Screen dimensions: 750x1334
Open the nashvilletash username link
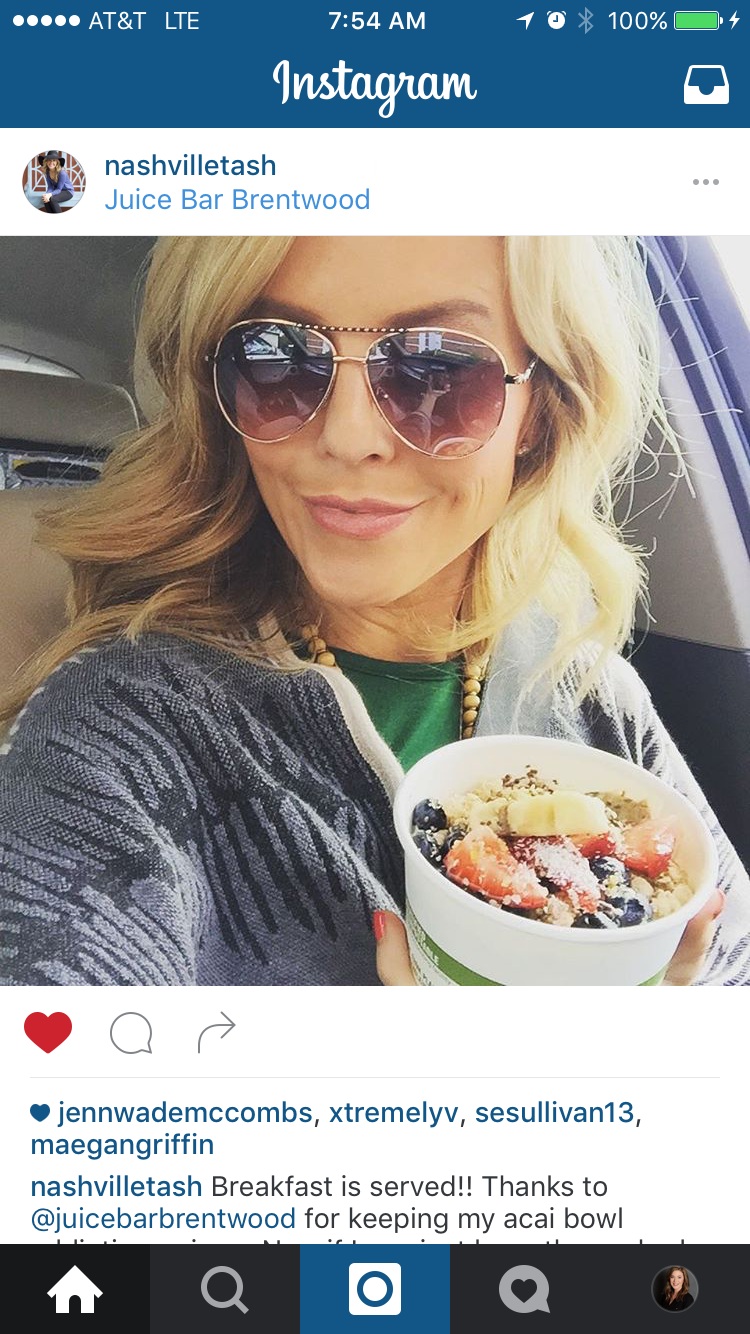tap(190, 166)
